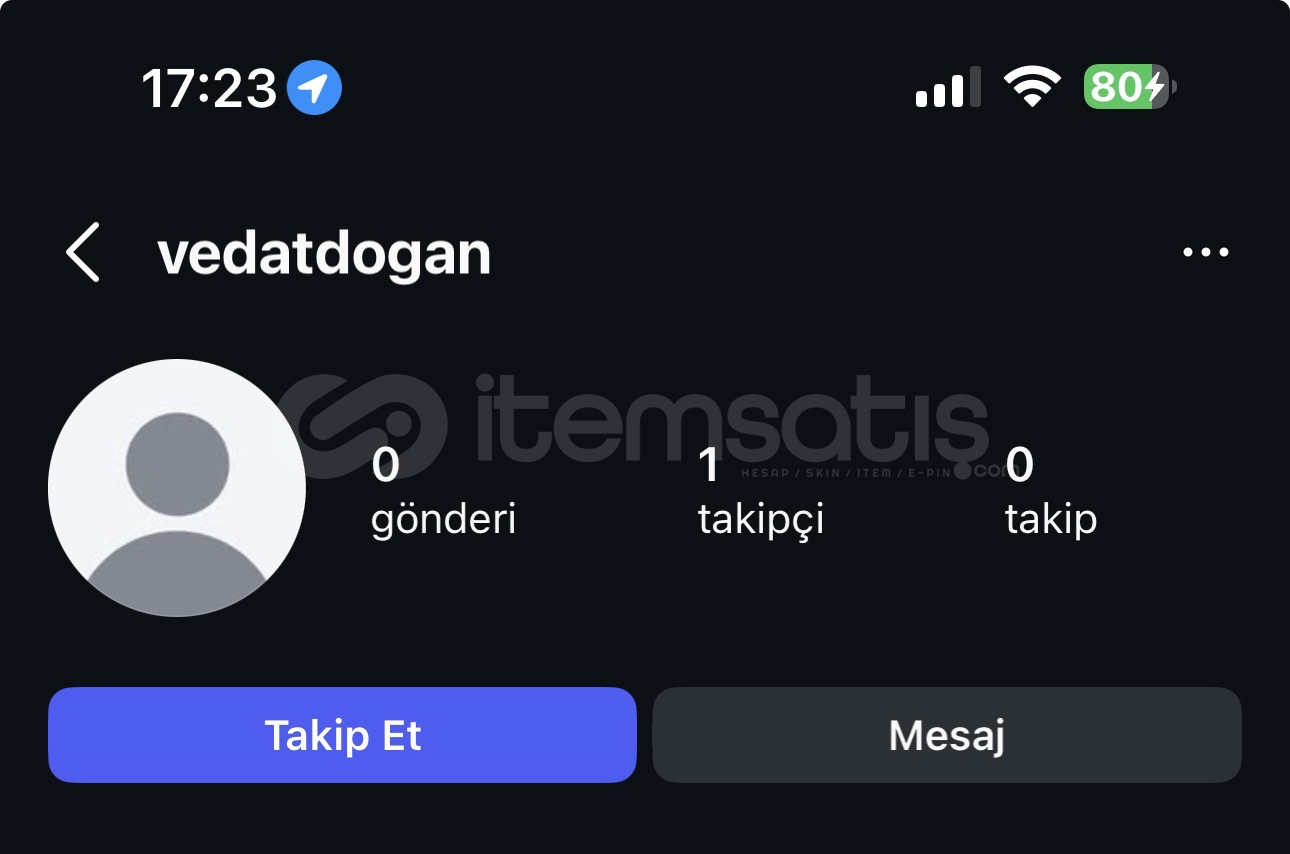The width and height of the screenshot is (1290, 854).
Task: Open the three-dot more options menu
Action: (x=1205, y=253)
